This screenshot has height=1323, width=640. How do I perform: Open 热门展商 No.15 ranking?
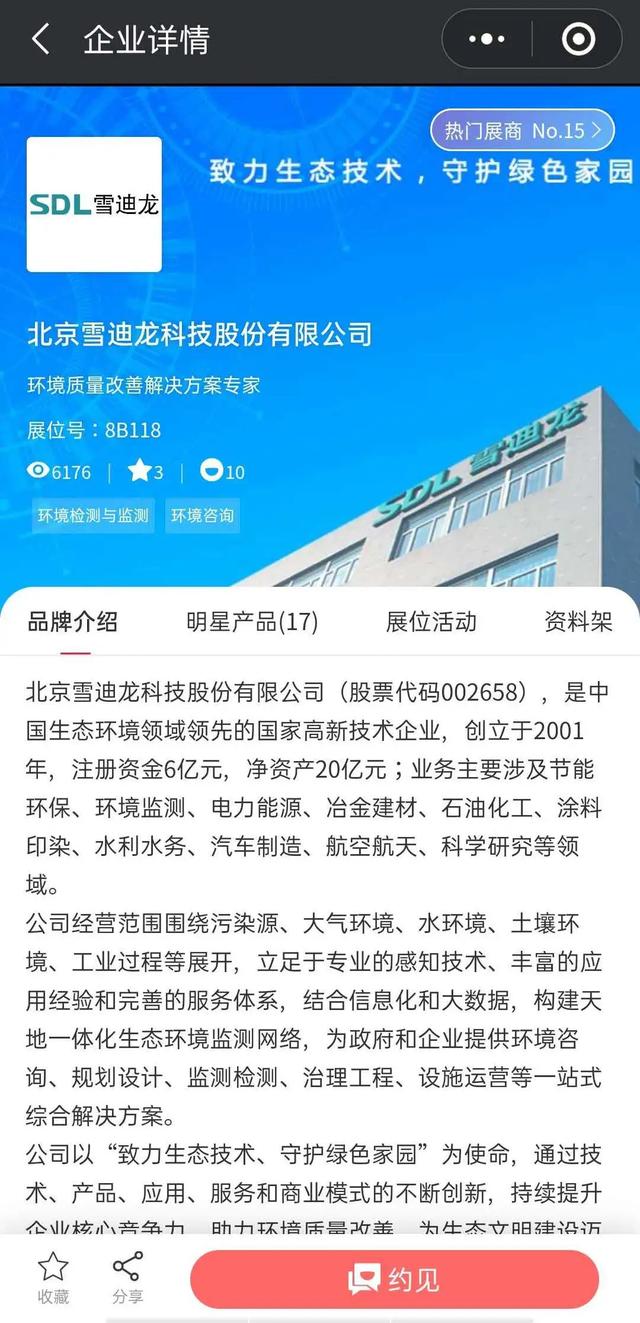point(522,130)
